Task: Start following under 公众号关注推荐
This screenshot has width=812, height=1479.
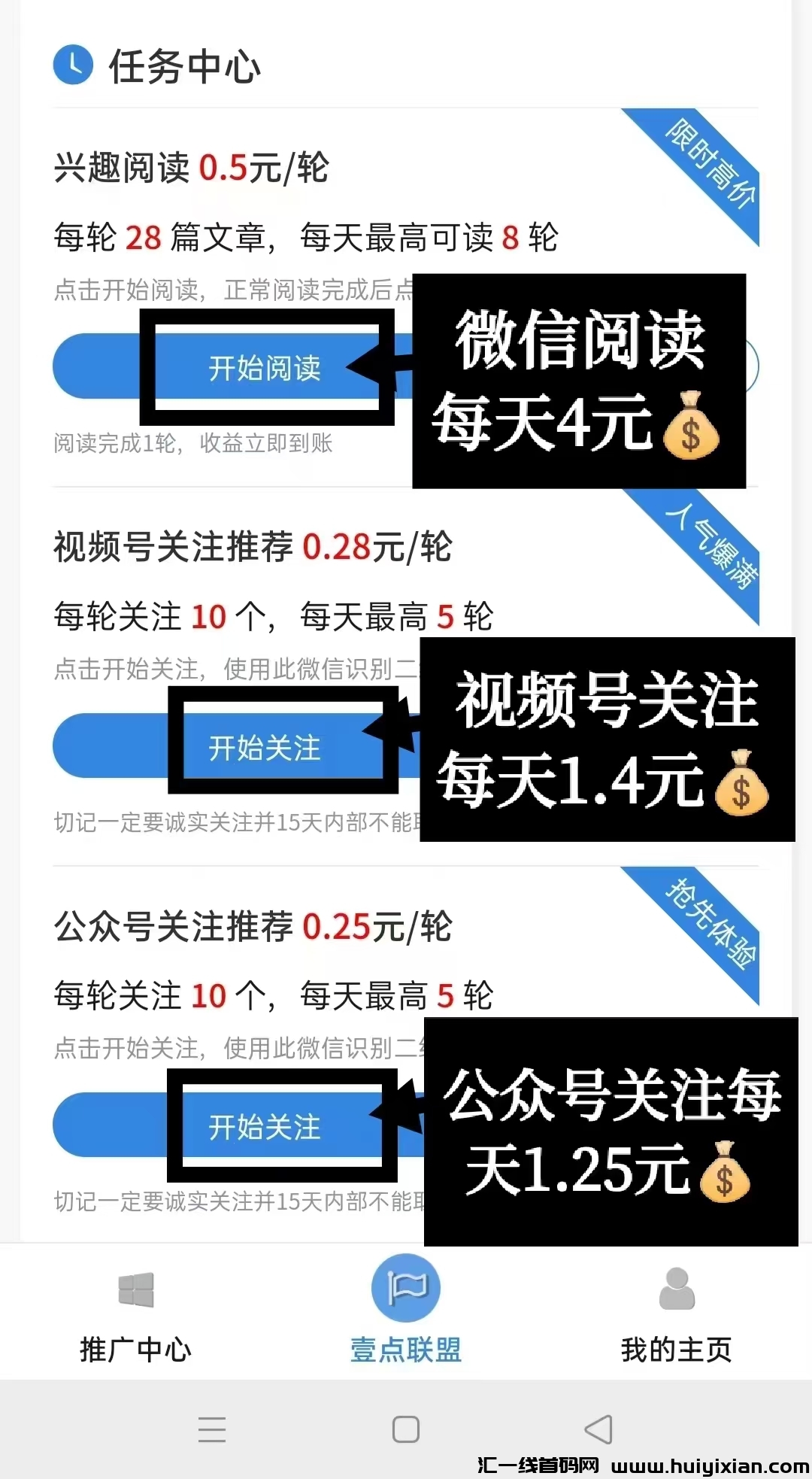Action: click(265, 1126)
